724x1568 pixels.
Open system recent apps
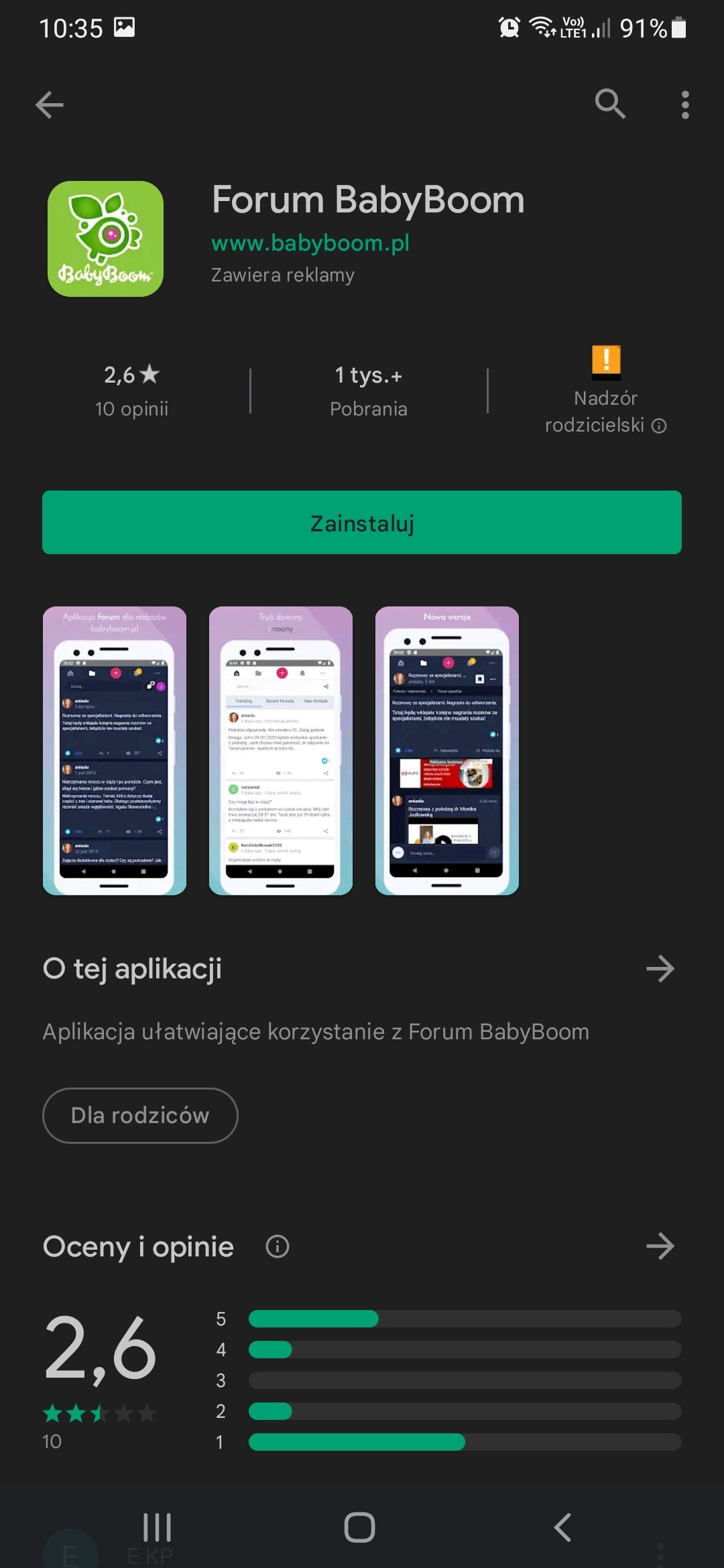tap(158, 1527)
